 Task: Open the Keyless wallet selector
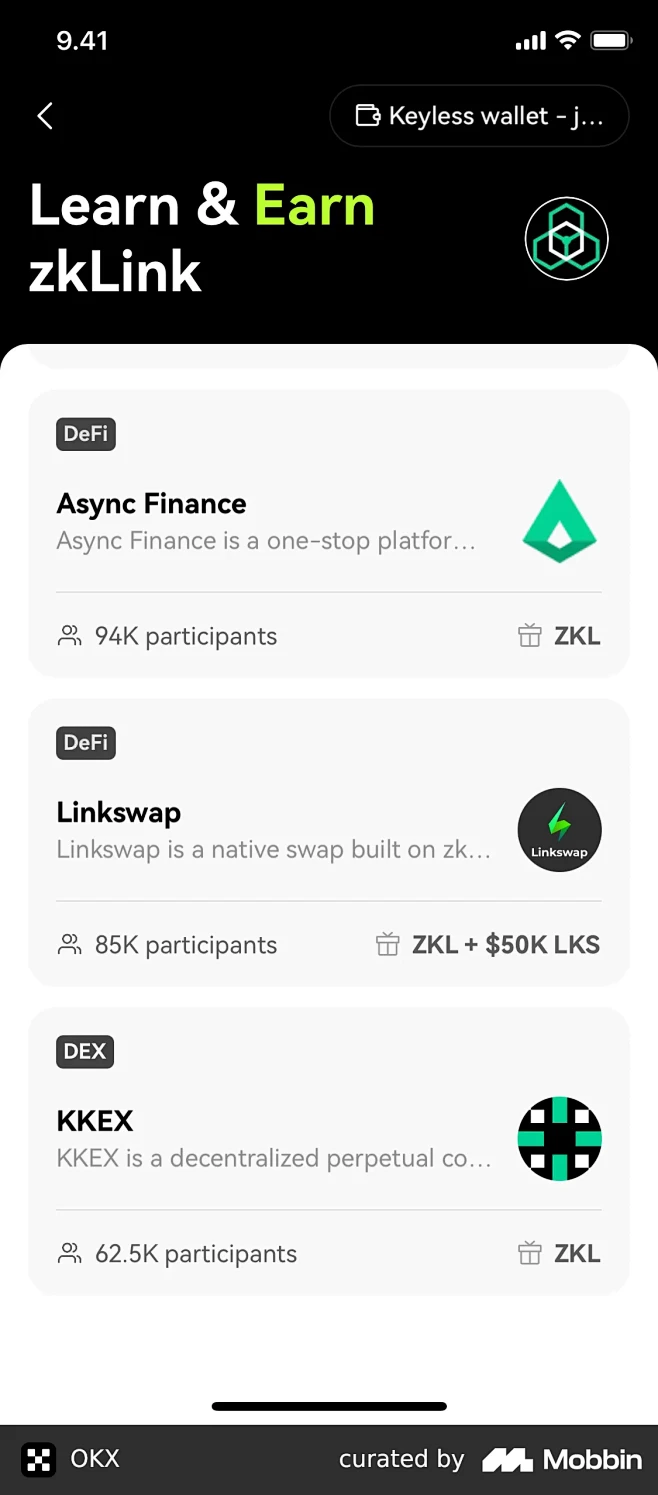tap(479, 116)
